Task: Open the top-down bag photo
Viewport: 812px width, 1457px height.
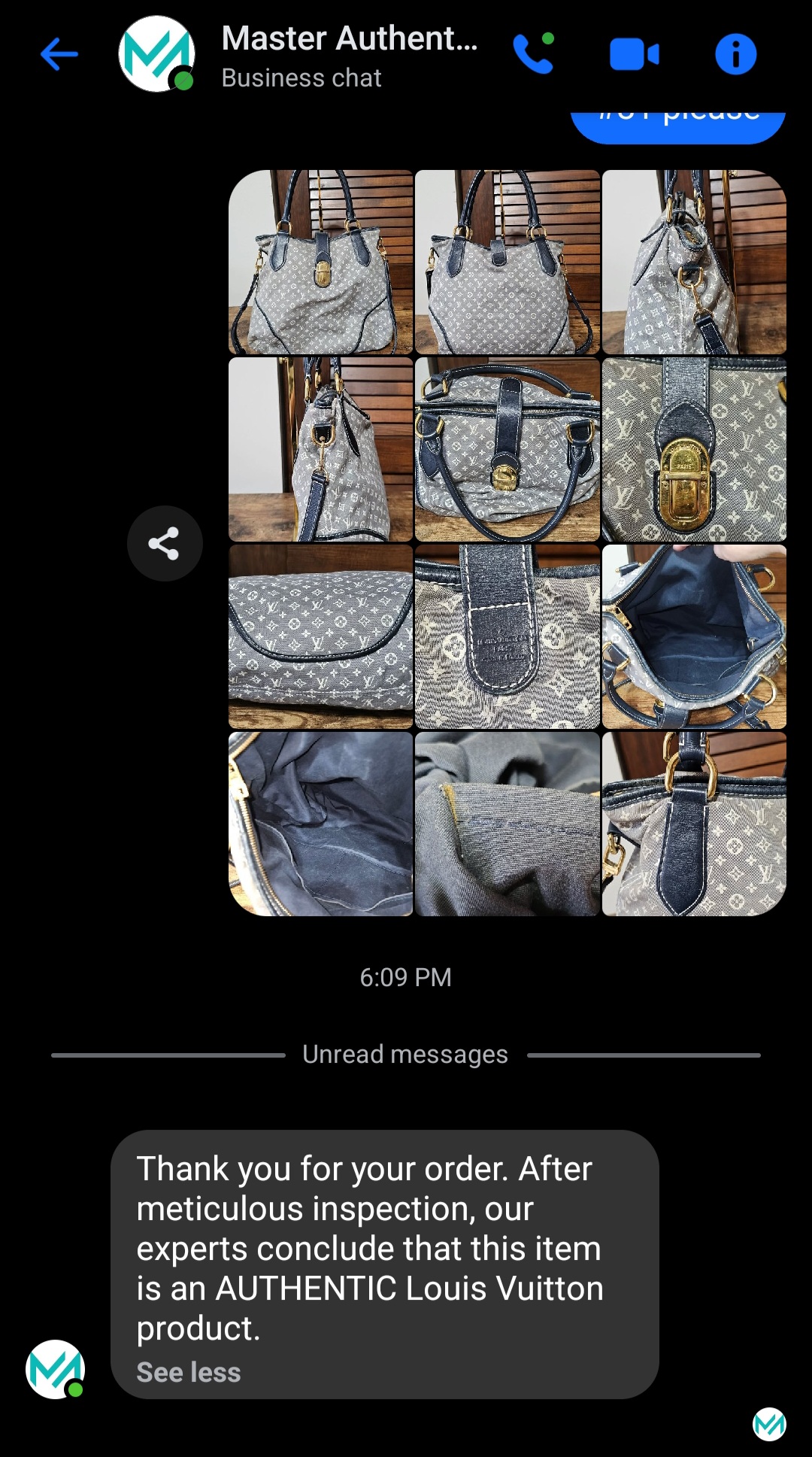Action: (507, 449)
